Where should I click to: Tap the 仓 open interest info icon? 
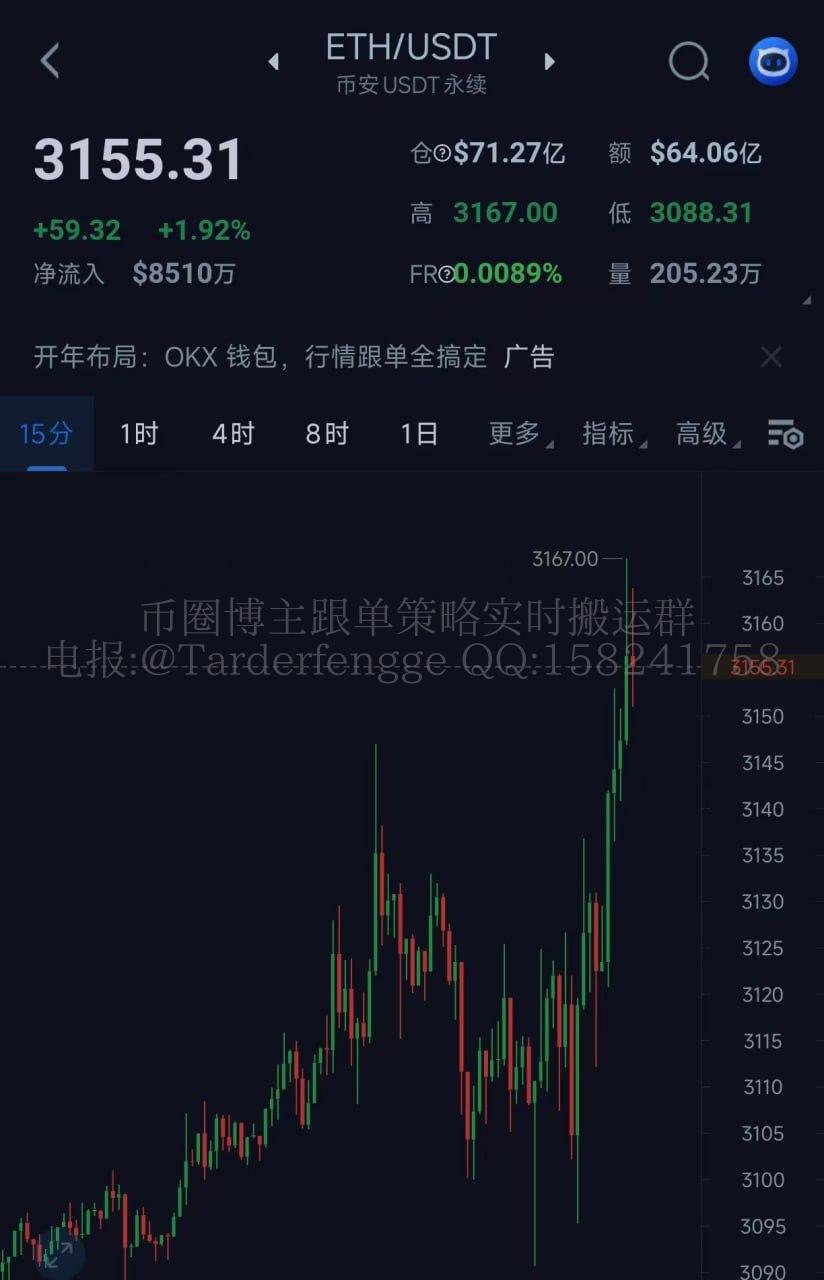click(x=442, y=154)
